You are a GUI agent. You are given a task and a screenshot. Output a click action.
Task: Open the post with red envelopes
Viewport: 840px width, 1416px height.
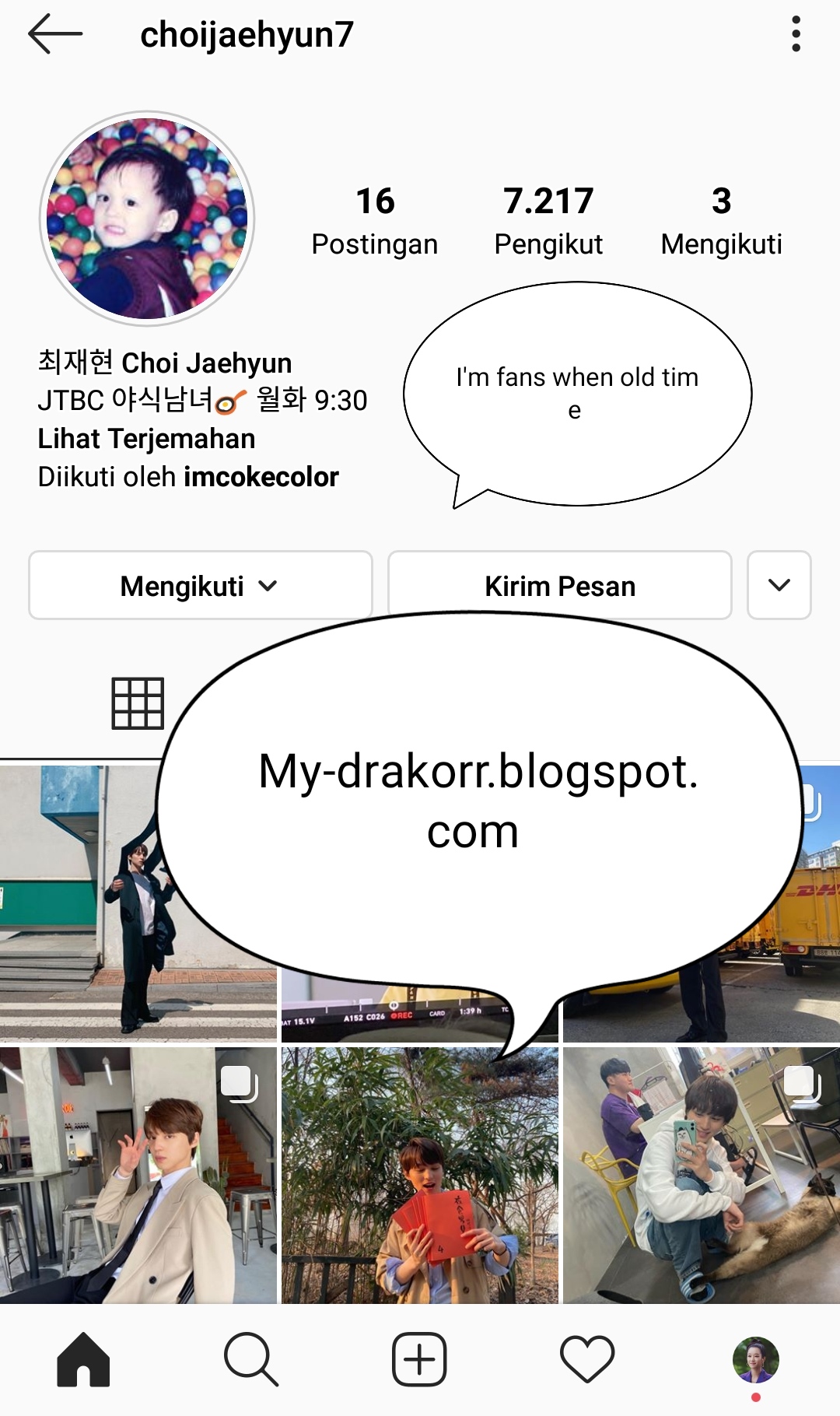tap(420, 1175)
